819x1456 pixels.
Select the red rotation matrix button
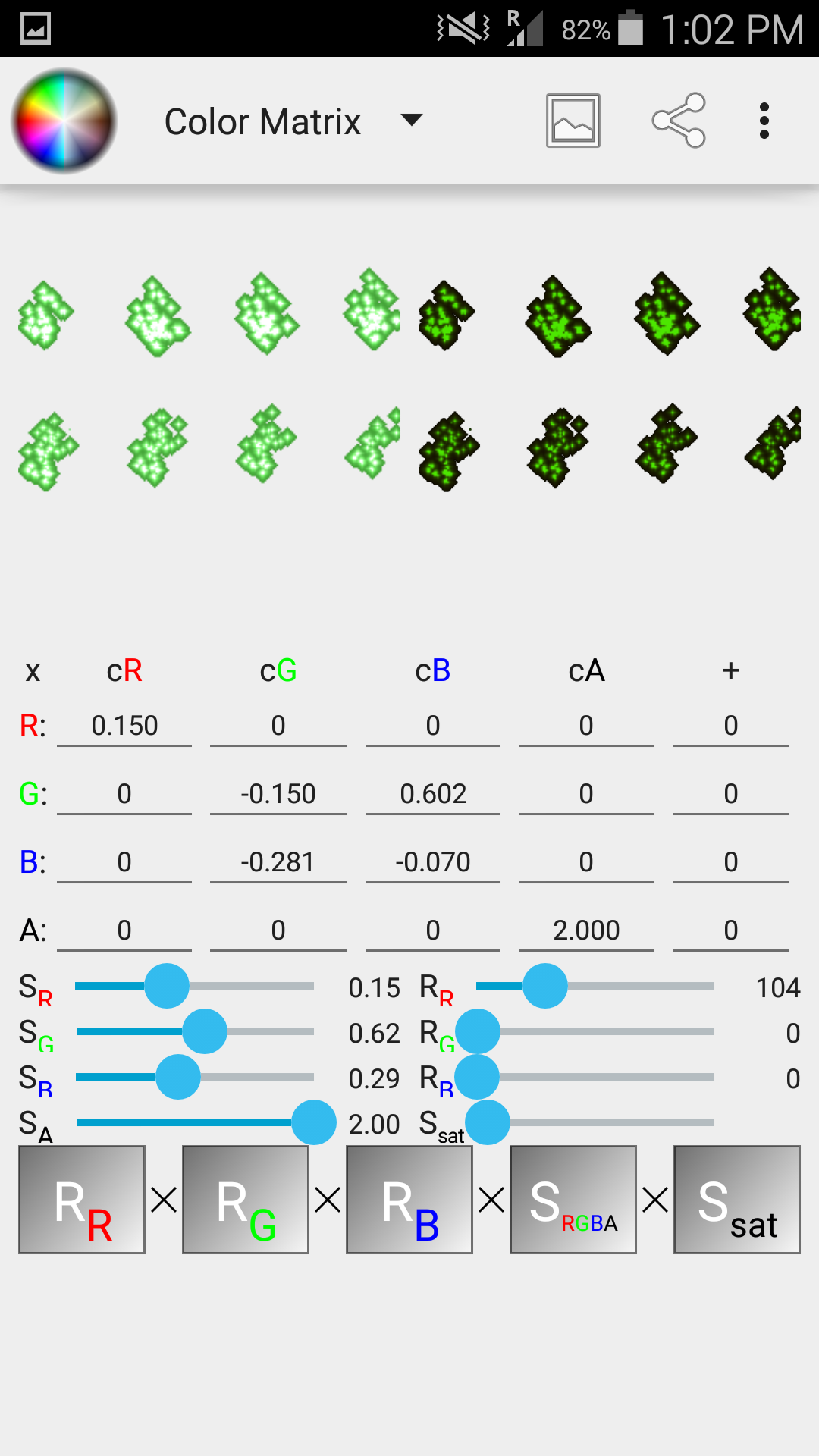tap(82, 1200)
